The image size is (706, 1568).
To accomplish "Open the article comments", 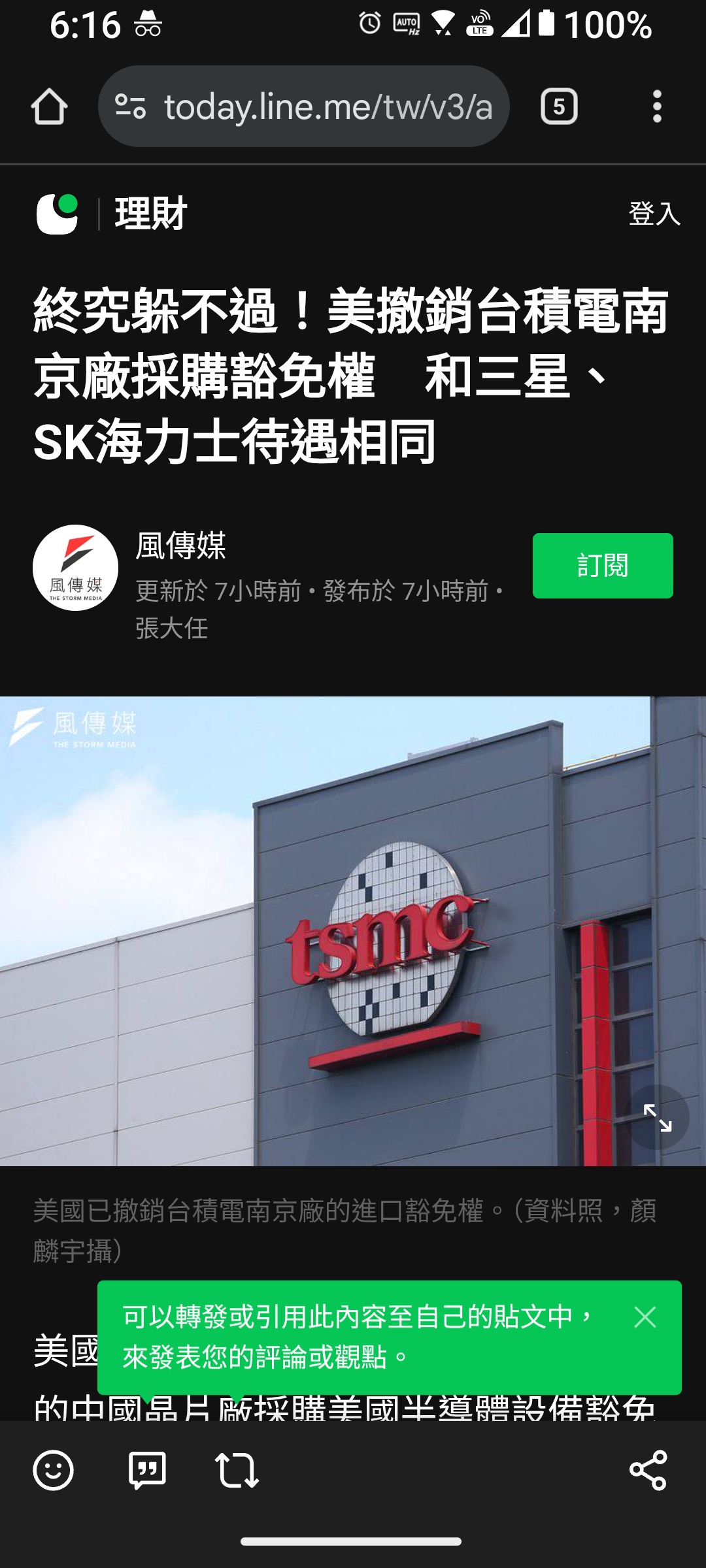I will point(147,1470).
